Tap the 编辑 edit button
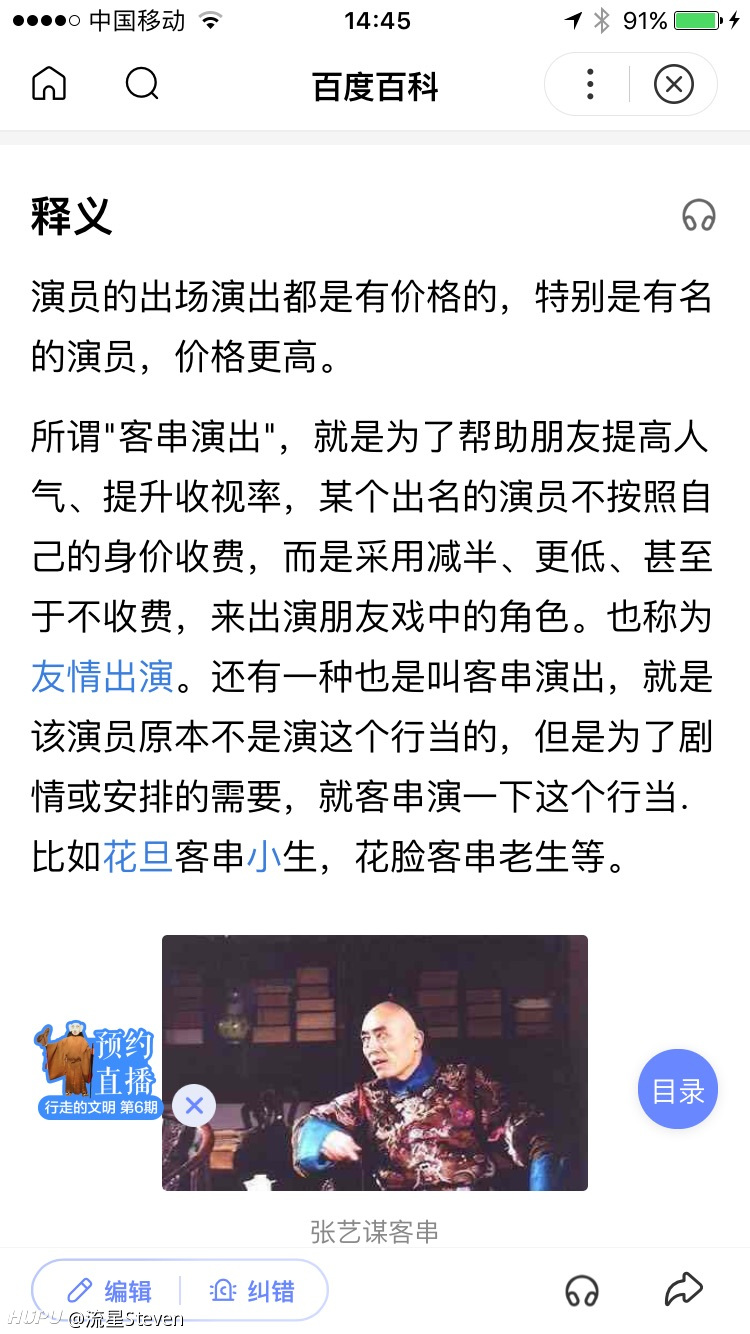Viewport: 750px width, 1334px height. click(x=108, y=1291)
